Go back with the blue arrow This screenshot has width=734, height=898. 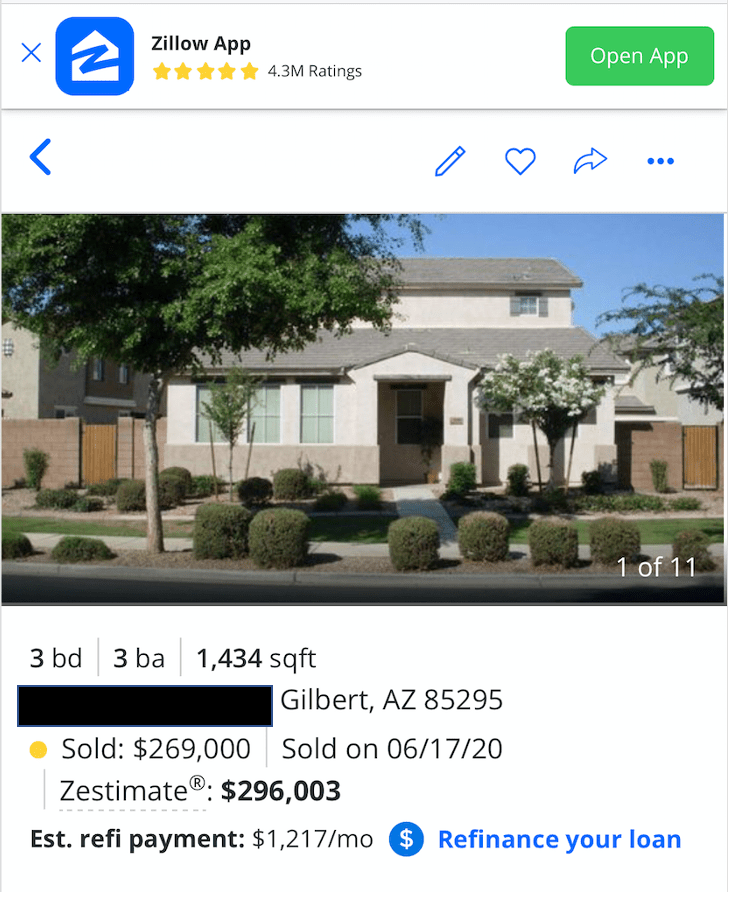pyautogui.click(x=40, y=157)
